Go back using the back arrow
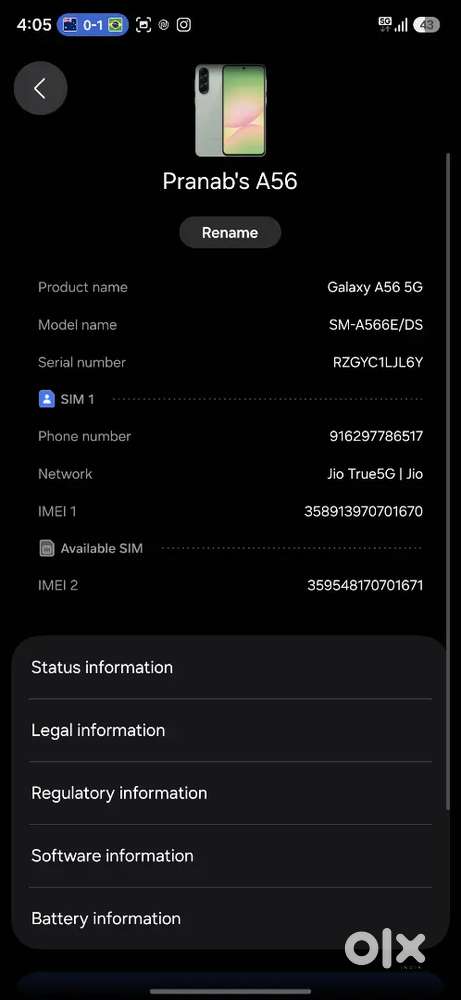This screenshot has width=461, height=1000. pos(40,88)
